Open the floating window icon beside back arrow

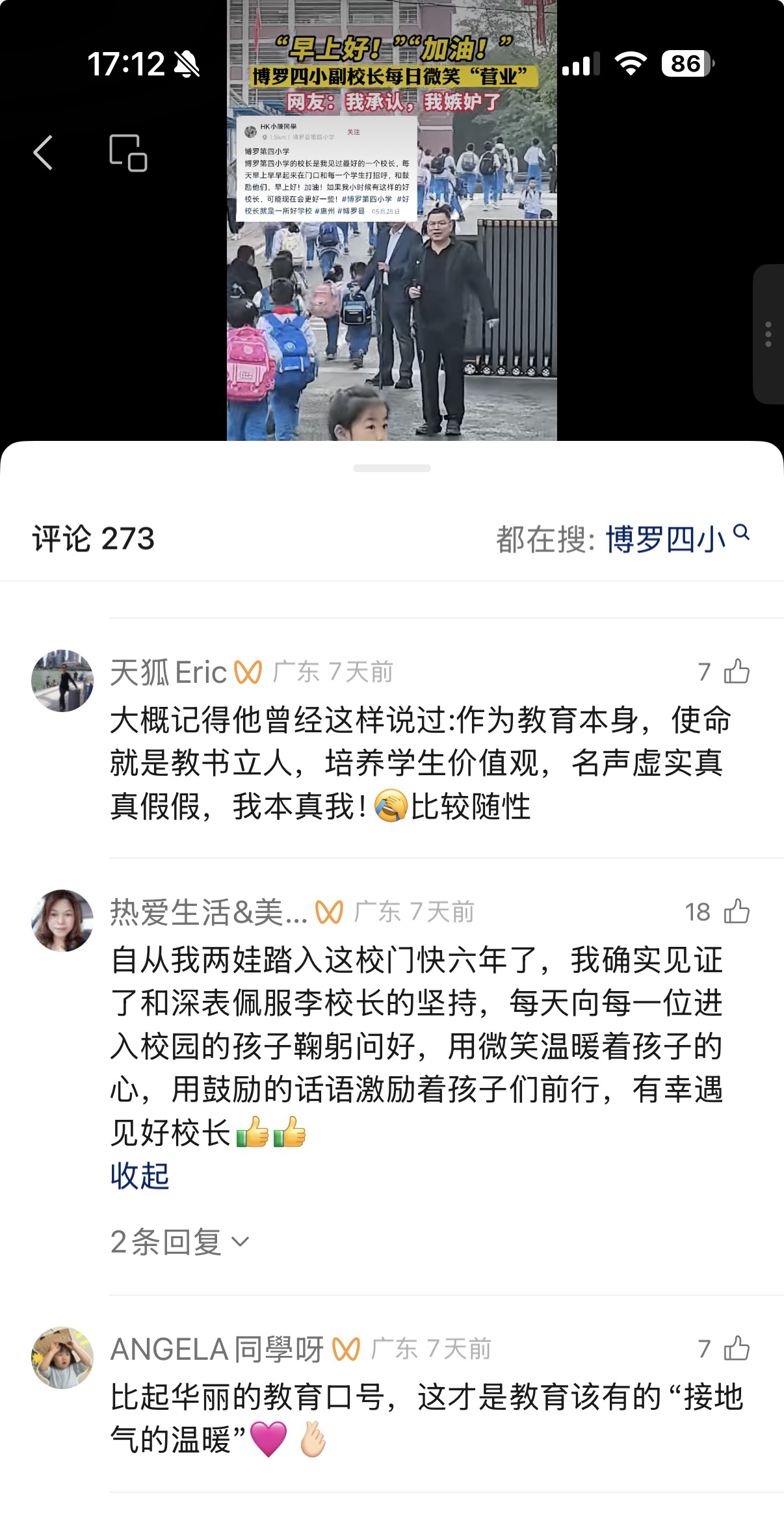[128, 153]
